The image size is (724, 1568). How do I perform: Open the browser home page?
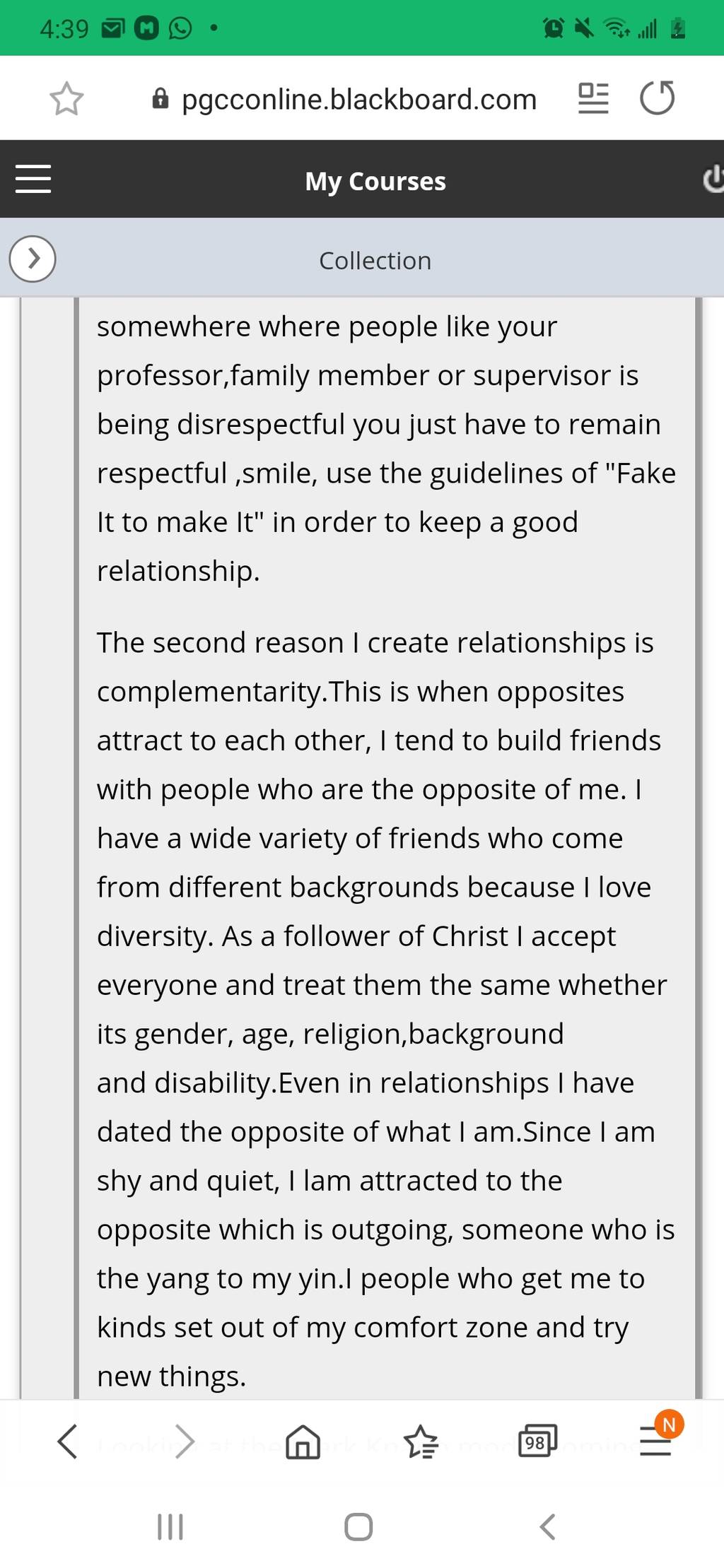point(303,1442)
